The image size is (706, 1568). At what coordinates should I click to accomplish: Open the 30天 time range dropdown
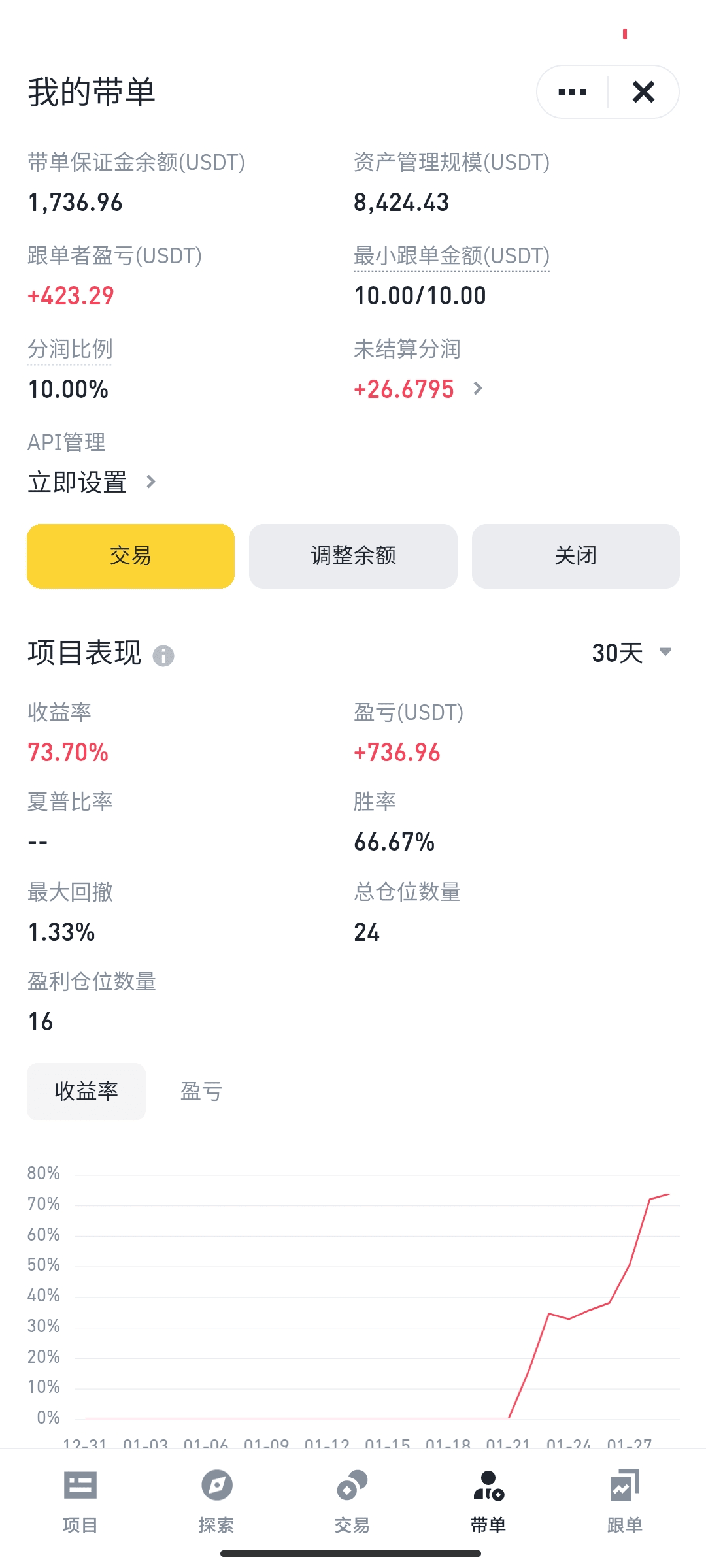pyautogui.click(x=632, y=652)
